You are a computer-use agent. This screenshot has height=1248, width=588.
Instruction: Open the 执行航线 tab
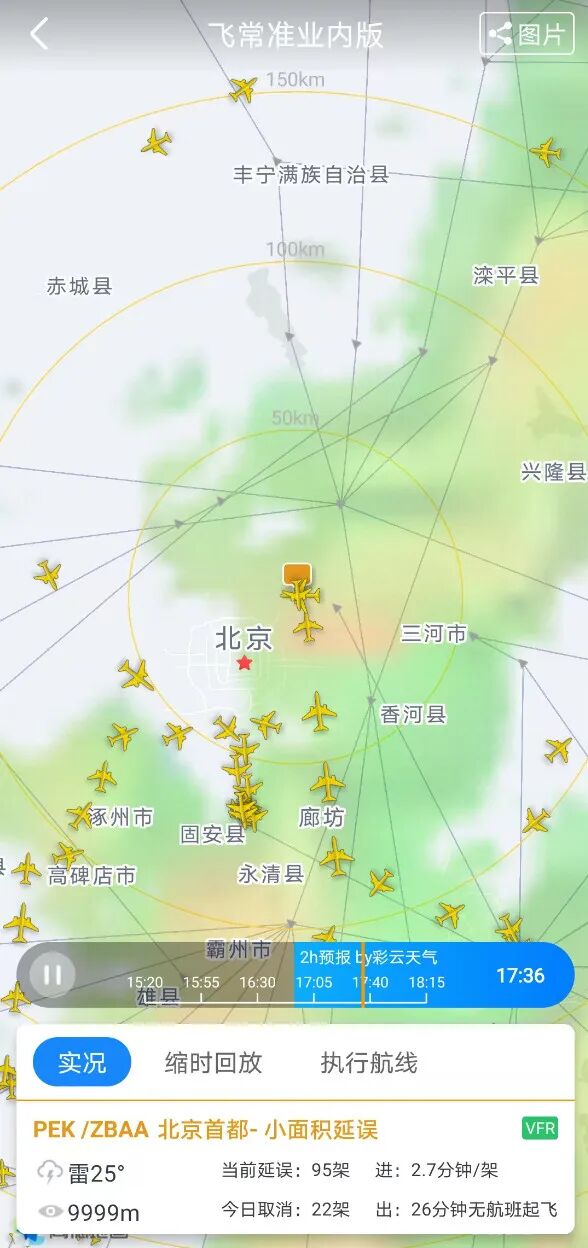click(369, 1062)
